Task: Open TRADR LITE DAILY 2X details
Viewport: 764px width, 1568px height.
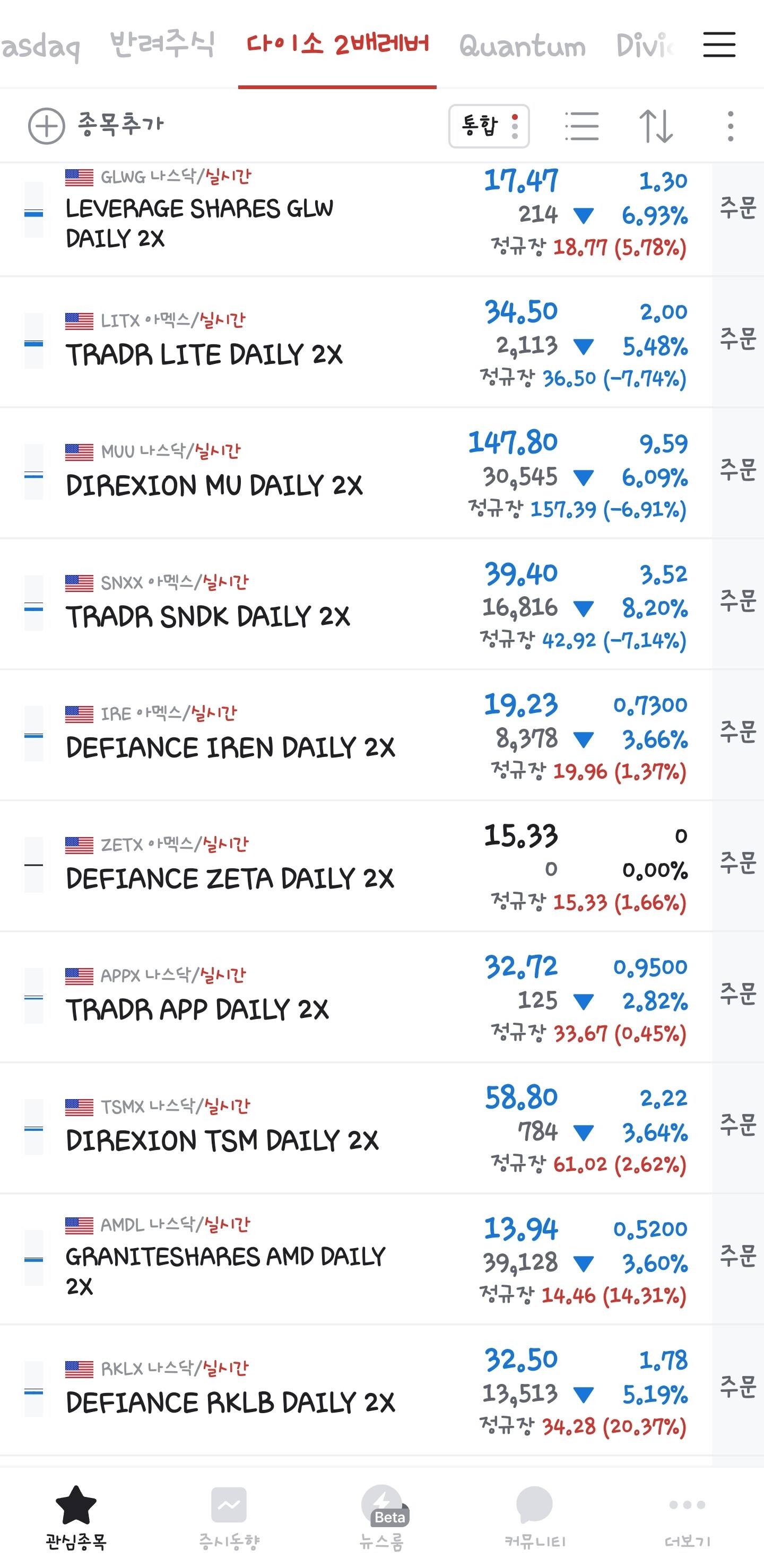Action: [205, 354]
